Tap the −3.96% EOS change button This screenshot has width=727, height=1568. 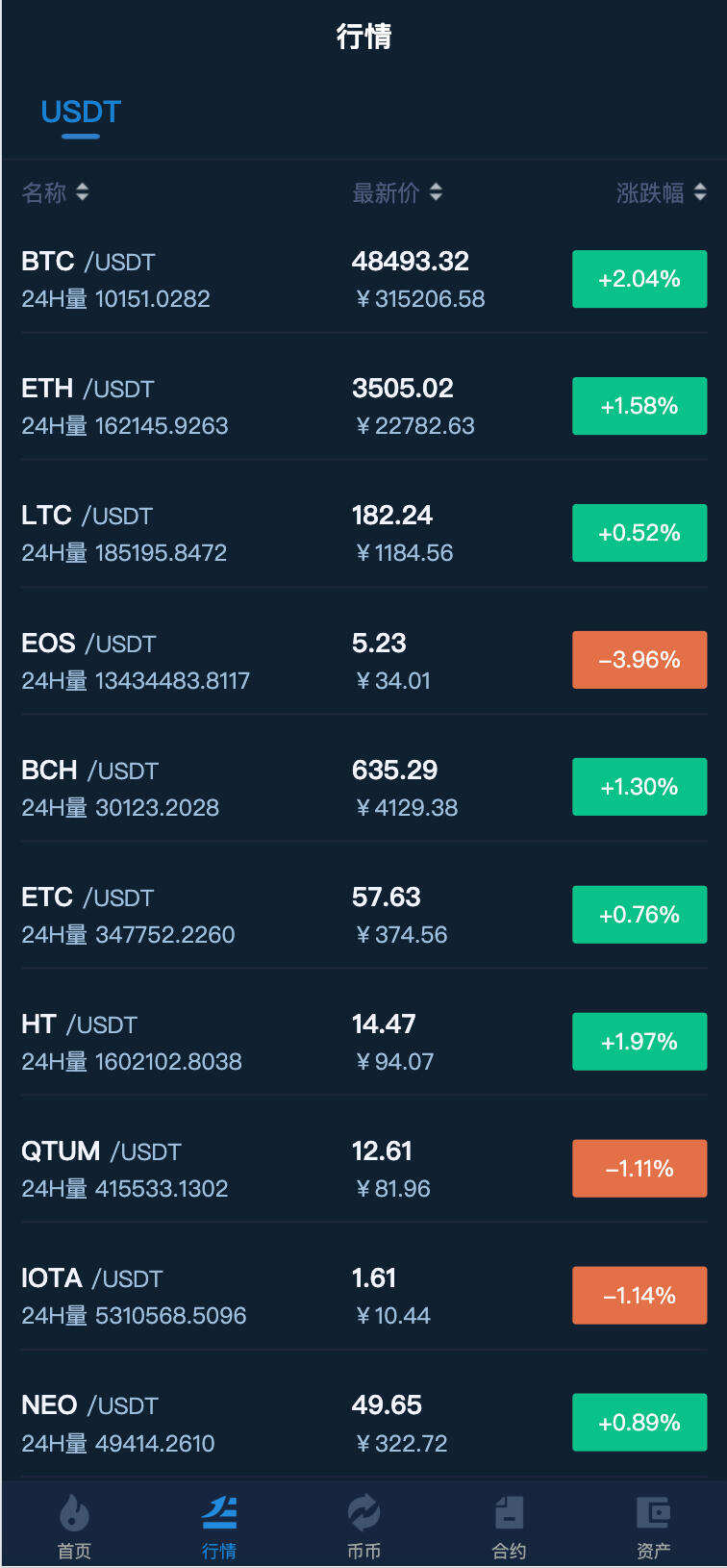coord(639,659)
